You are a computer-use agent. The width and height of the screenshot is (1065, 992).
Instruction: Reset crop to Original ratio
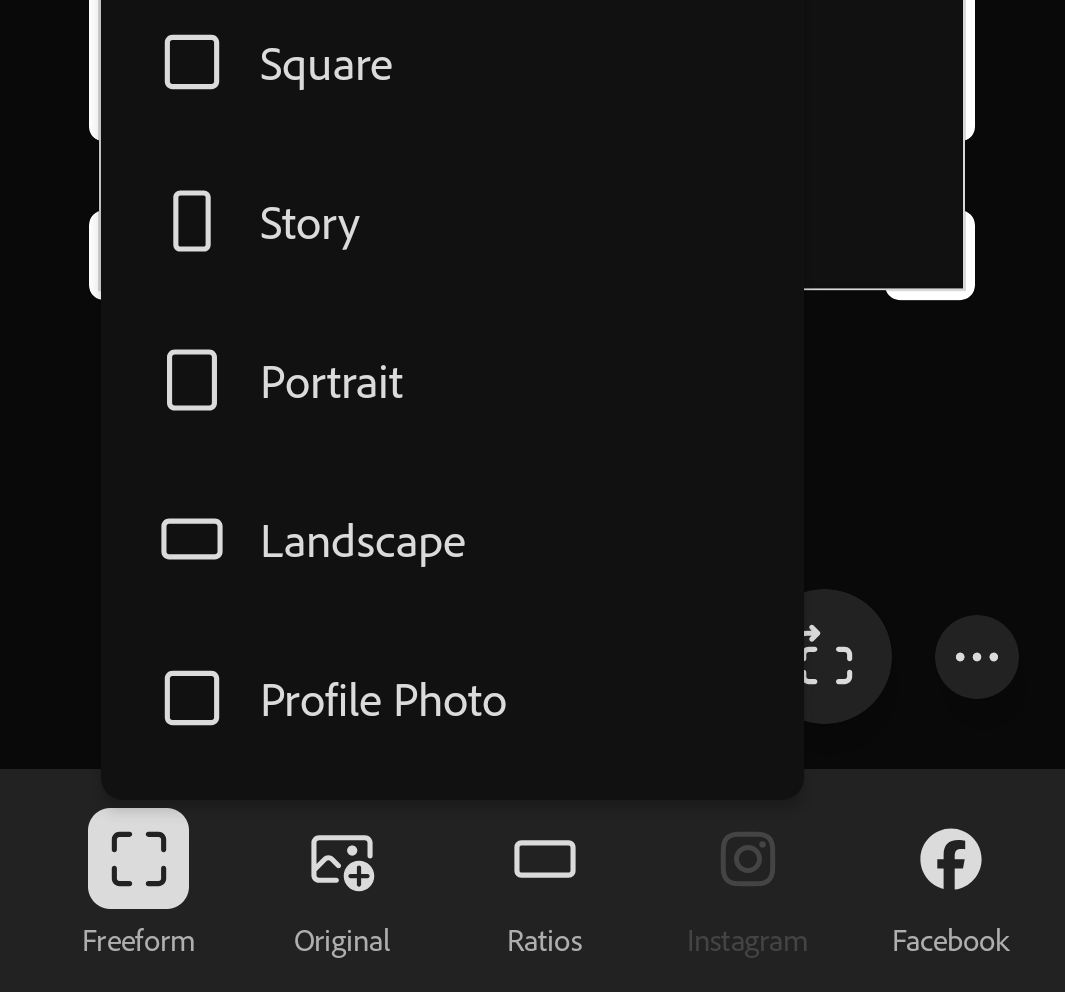pos(342,880)
